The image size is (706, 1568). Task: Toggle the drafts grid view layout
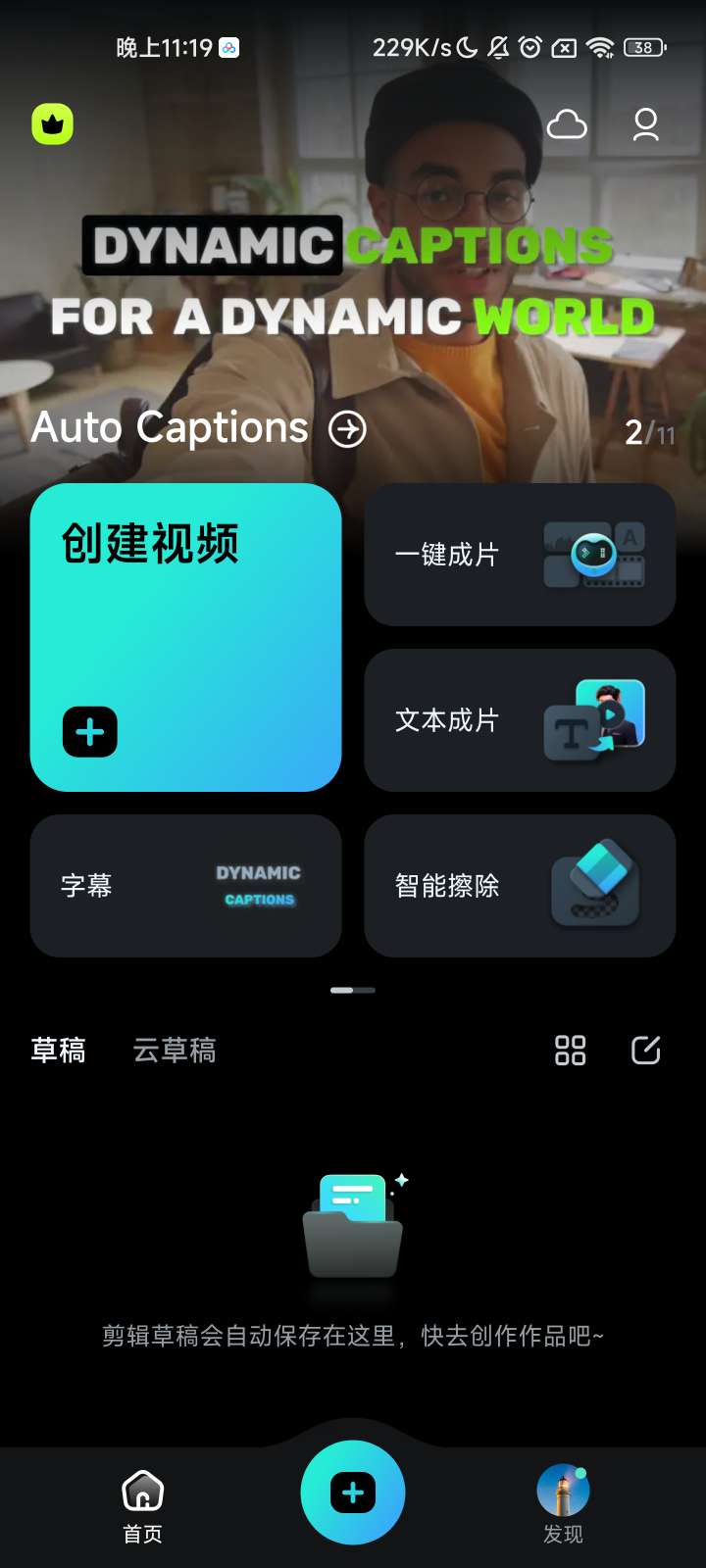(x=570, y=1051)
